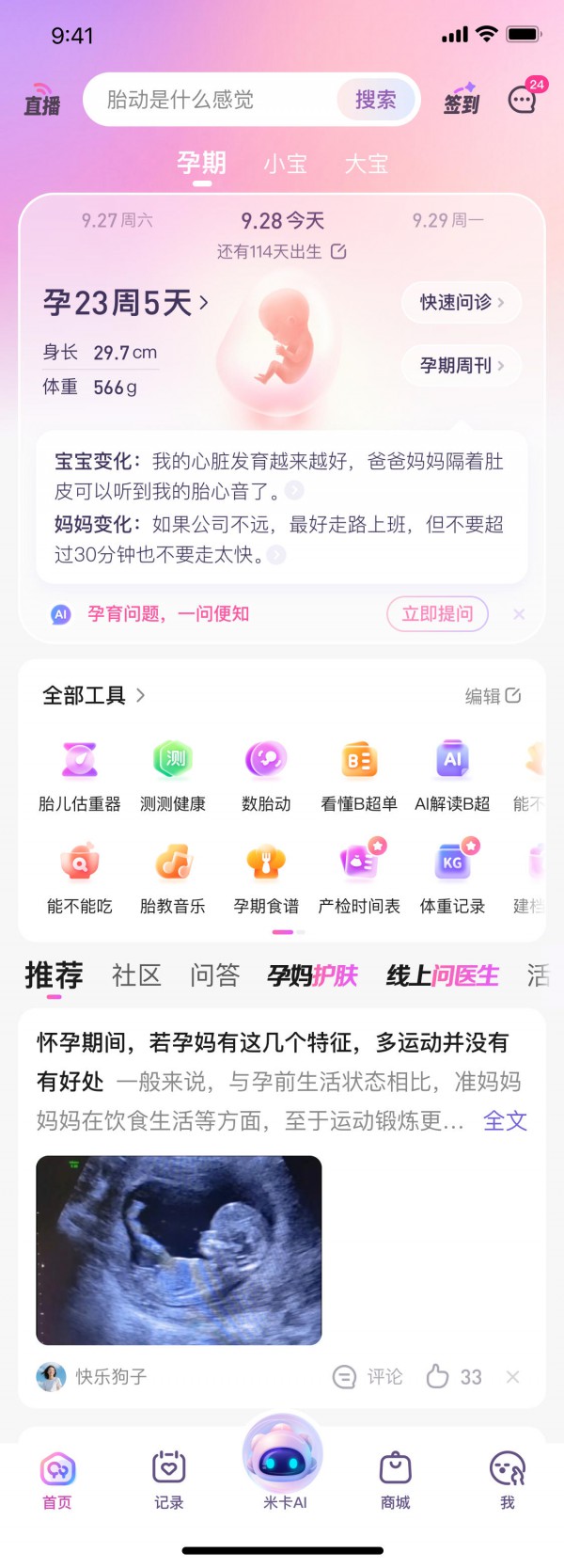Switch to the 大宝 tab

tap(366, 164)
